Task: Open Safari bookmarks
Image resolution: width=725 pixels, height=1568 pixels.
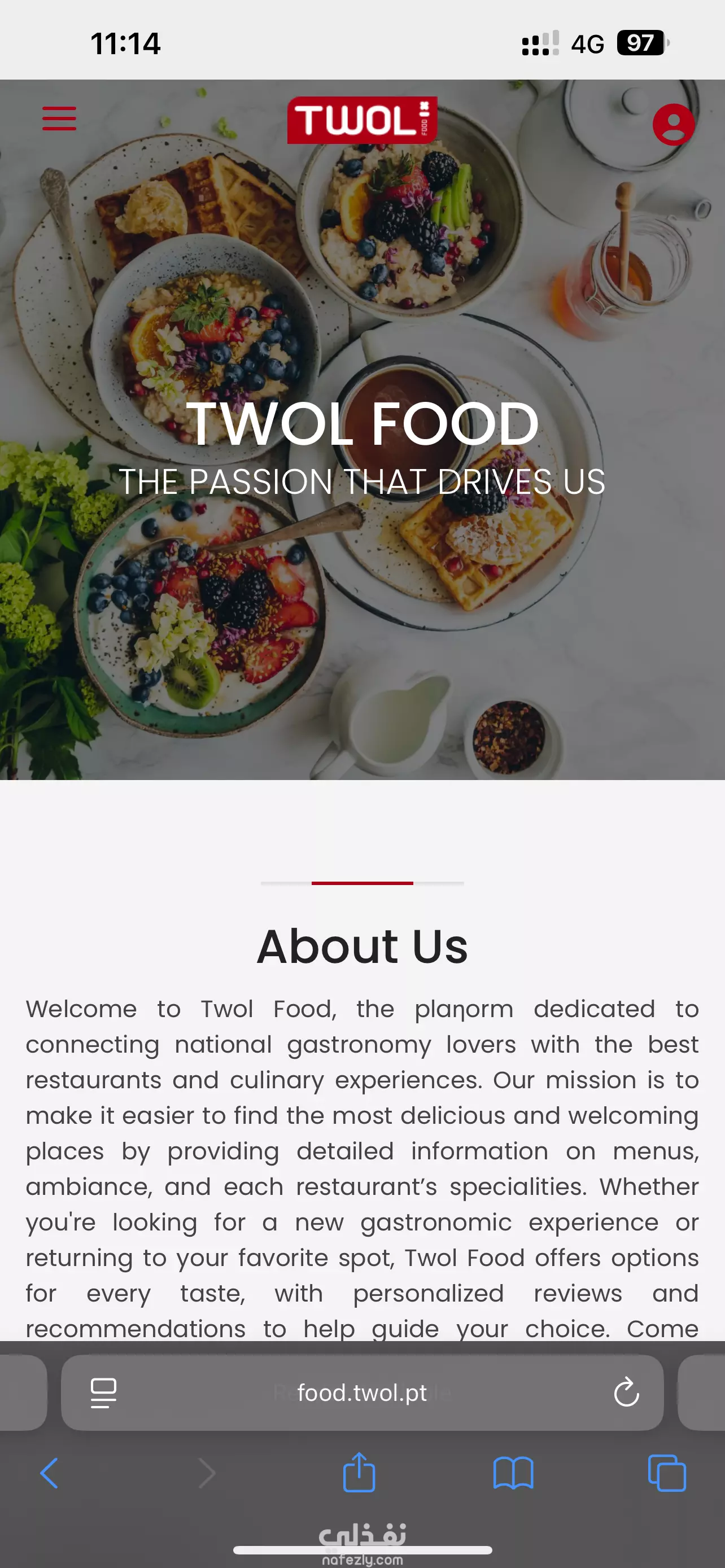Action: (x=513, y=1473)
